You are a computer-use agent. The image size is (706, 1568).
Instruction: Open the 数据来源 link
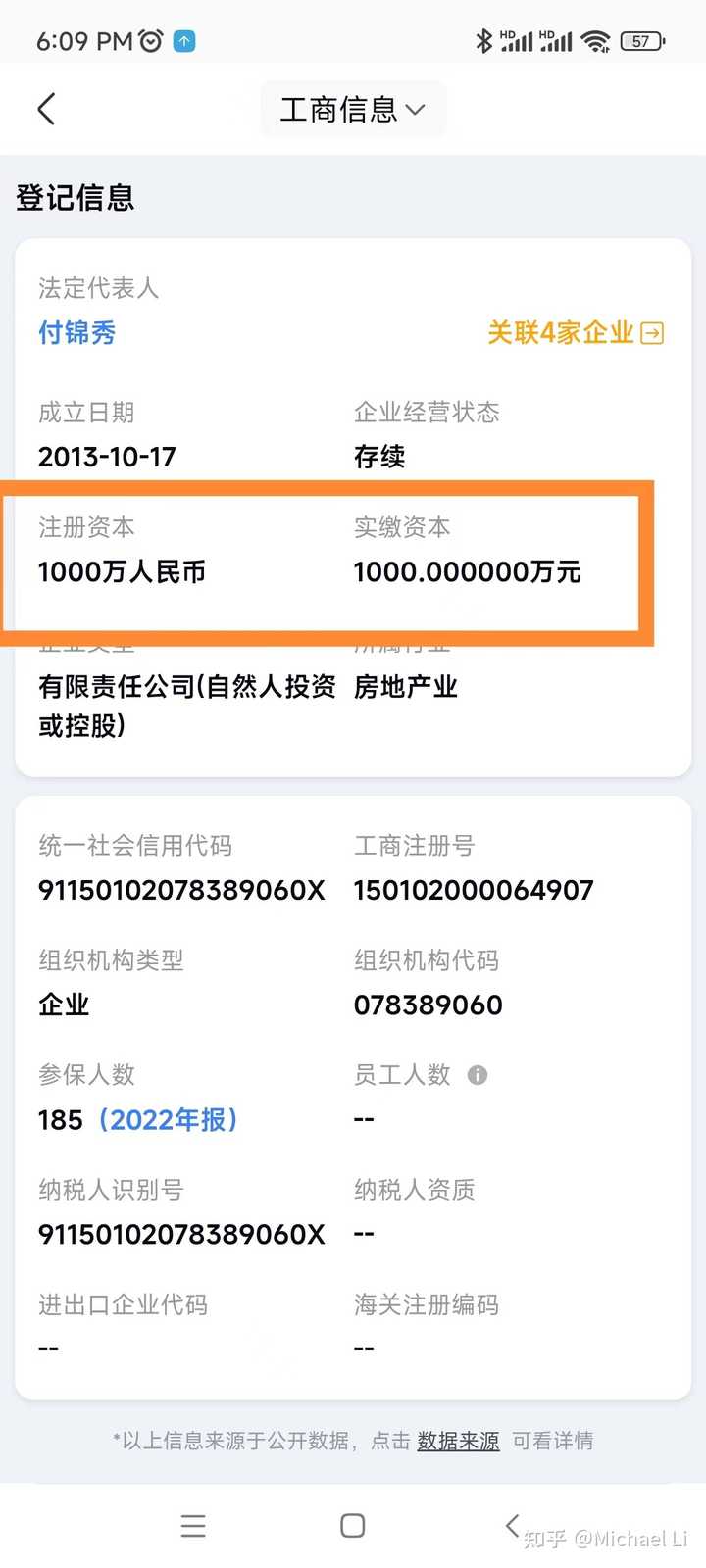point(458,1441)
